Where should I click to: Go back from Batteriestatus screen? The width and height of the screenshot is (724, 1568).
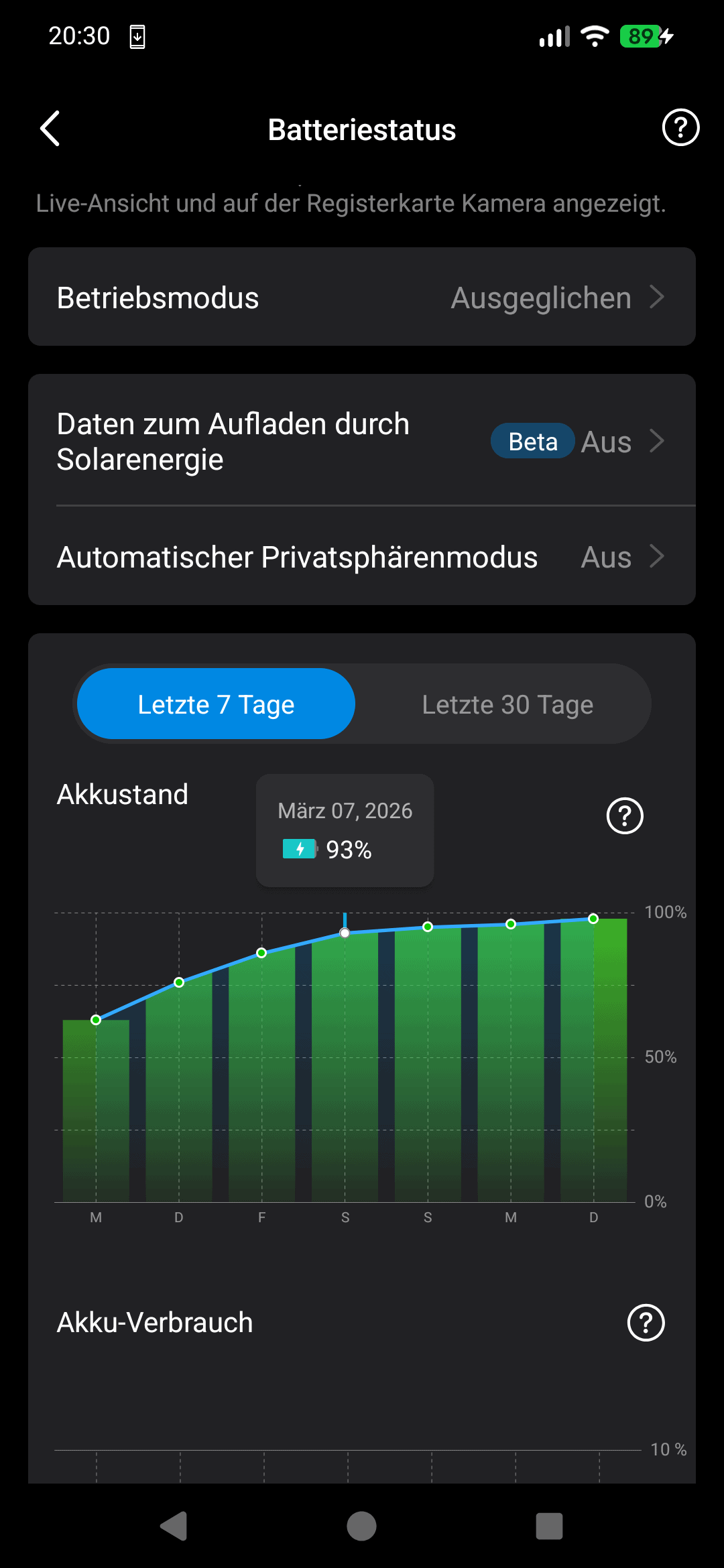point(50,129)
